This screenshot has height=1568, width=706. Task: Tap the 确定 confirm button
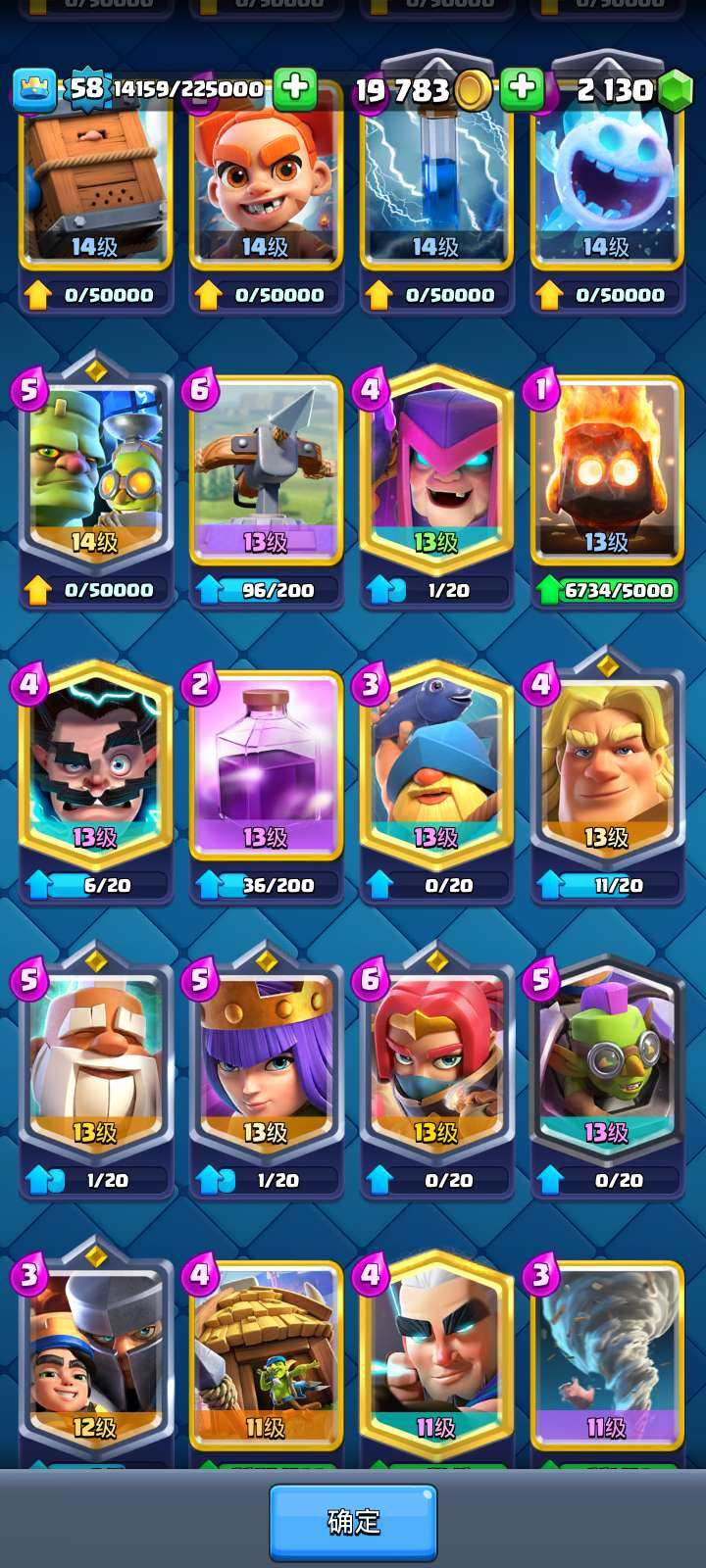pyautogui.click(x=353, y=1521)
